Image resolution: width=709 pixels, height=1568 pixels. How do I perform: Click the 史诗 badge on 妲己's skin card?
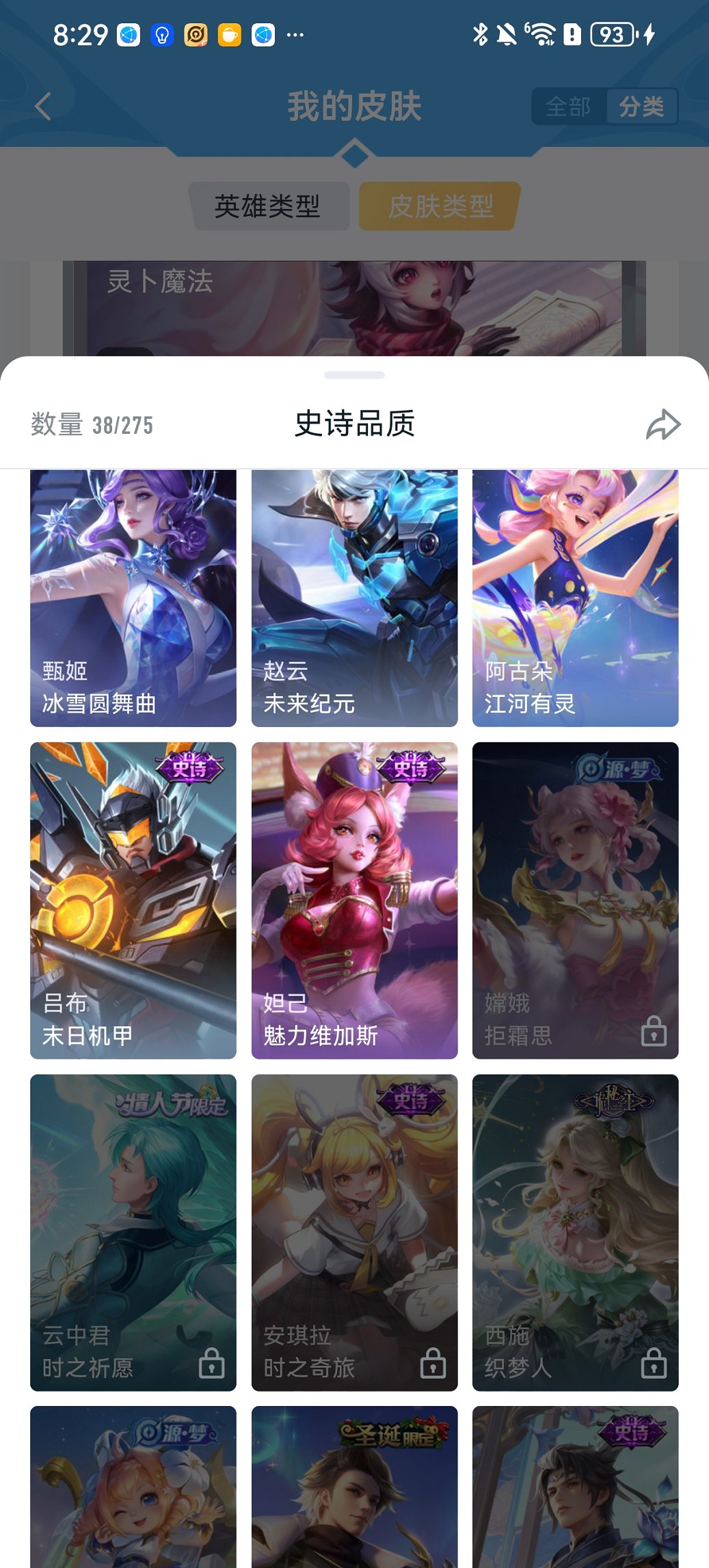[x=411, y=768]
